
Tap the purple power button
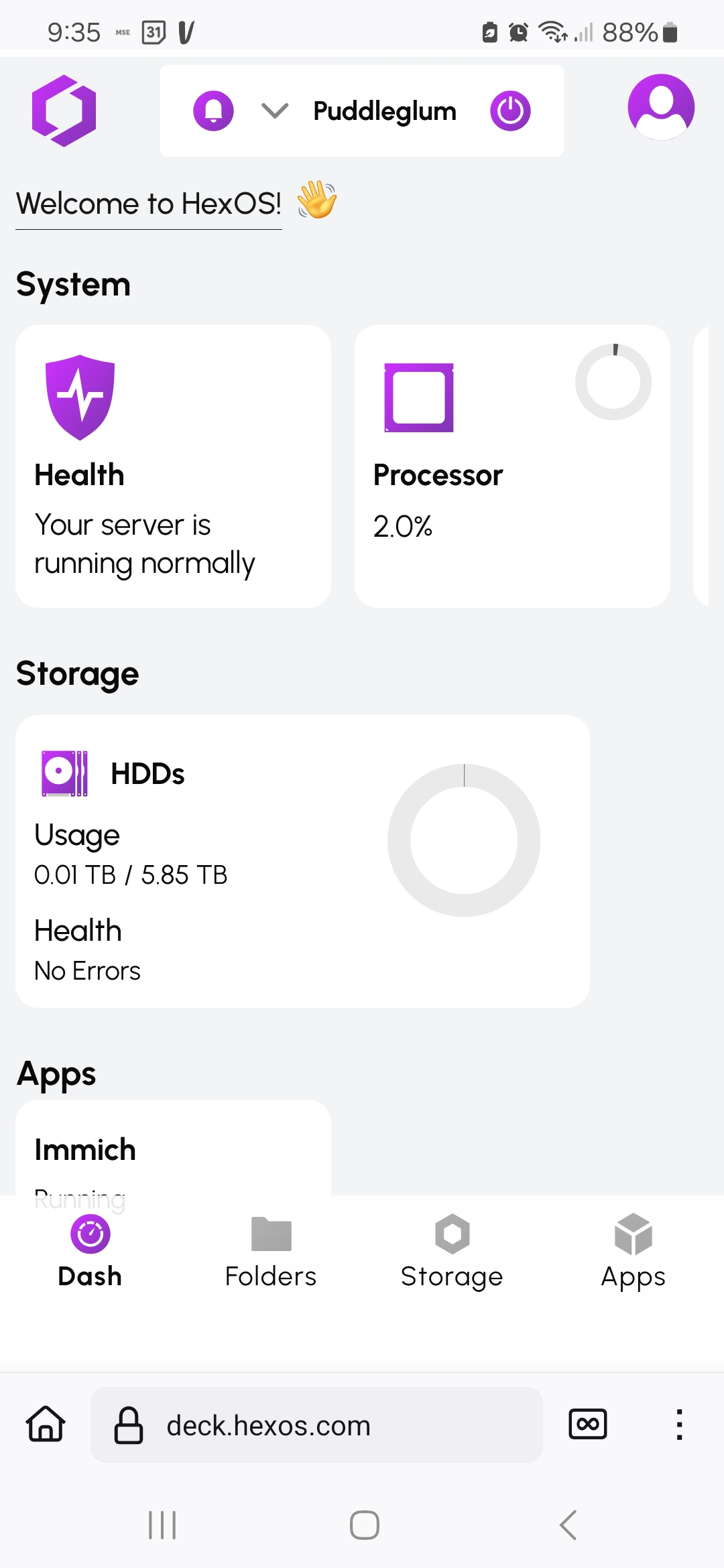coord(510,111)
